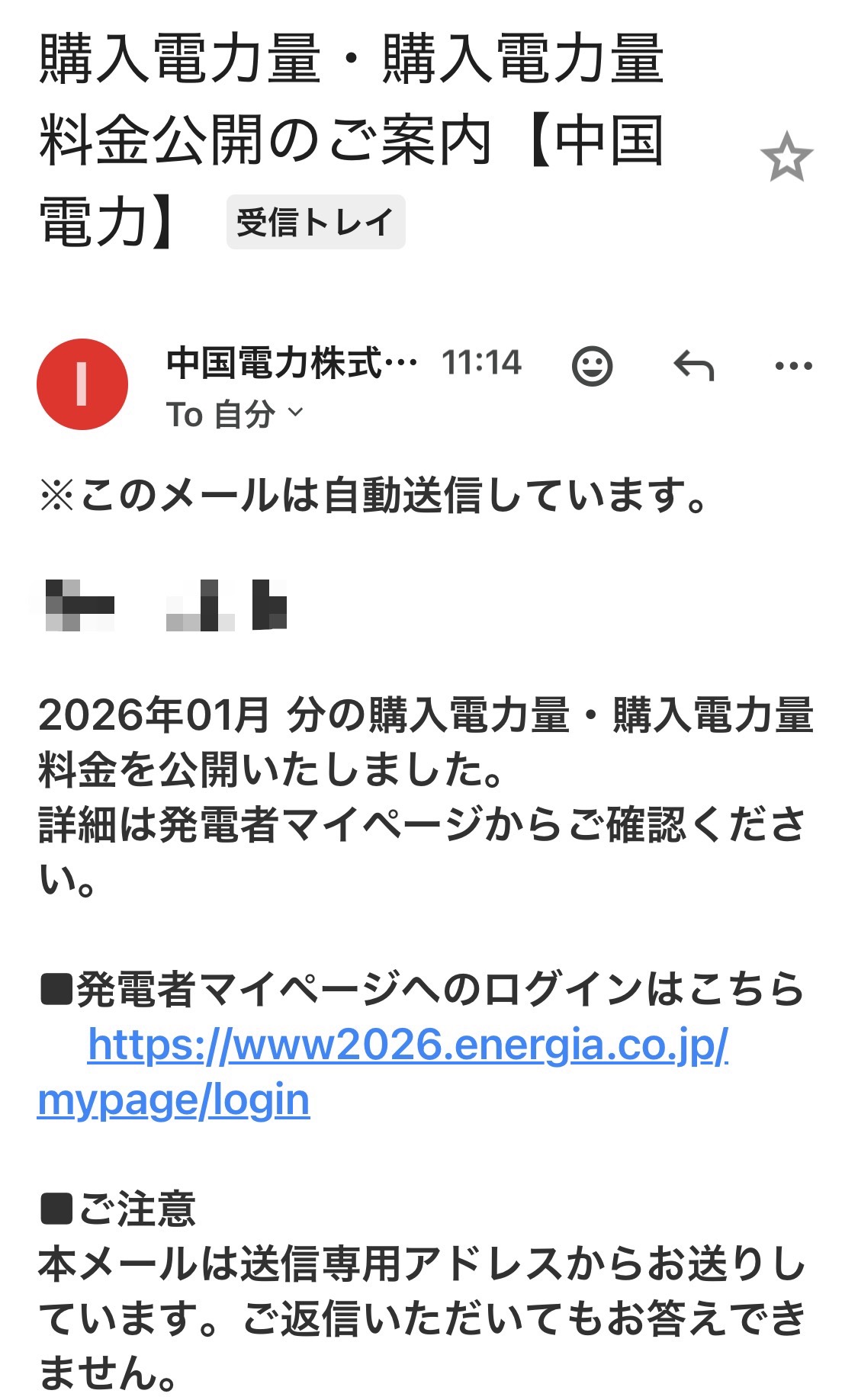858x1400 pixels.
Task: Reply to the 中国電力 email
Action: pos(693,367)
